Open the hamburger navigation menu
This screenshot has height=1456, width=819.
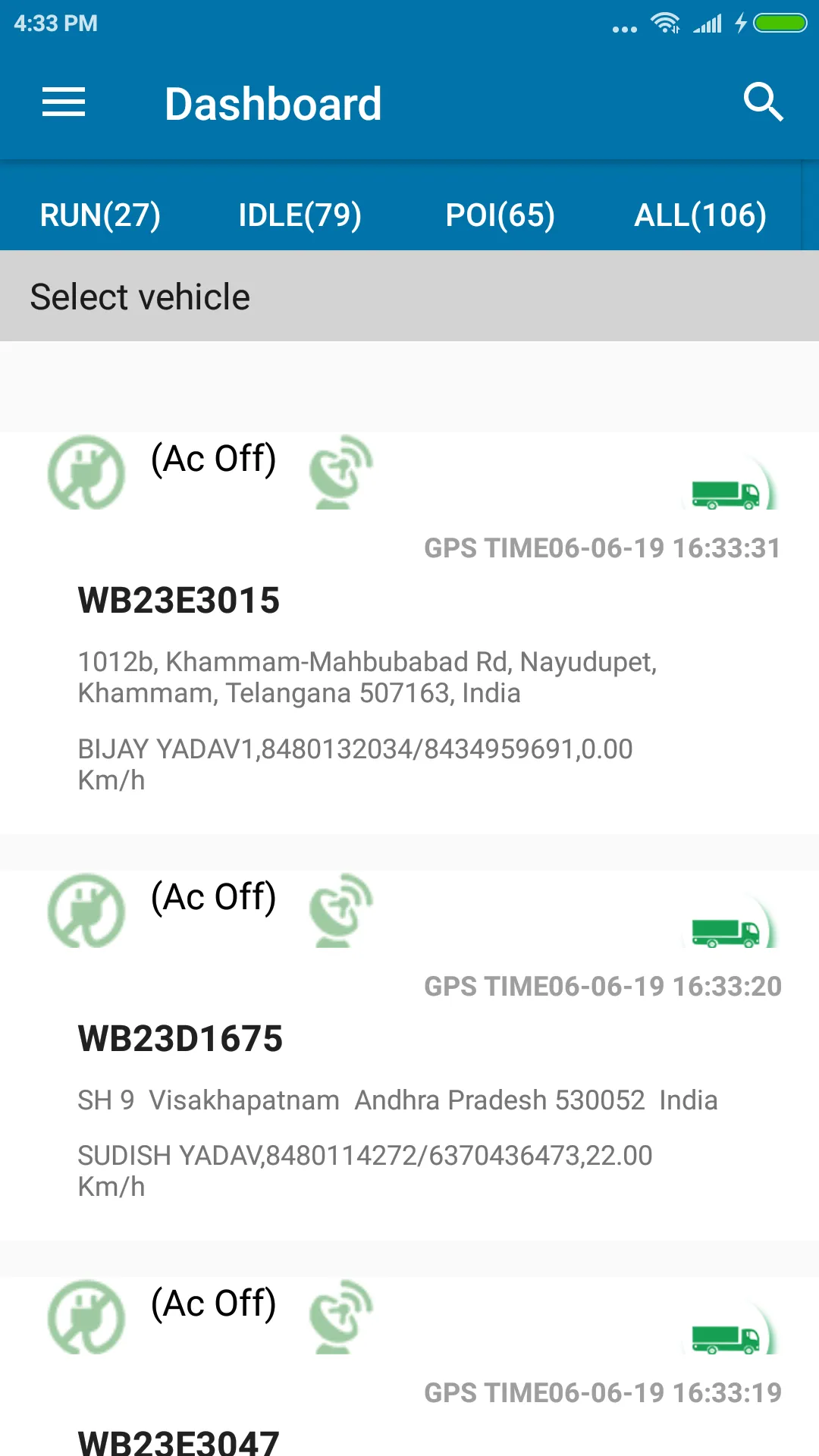click(64, 102)
